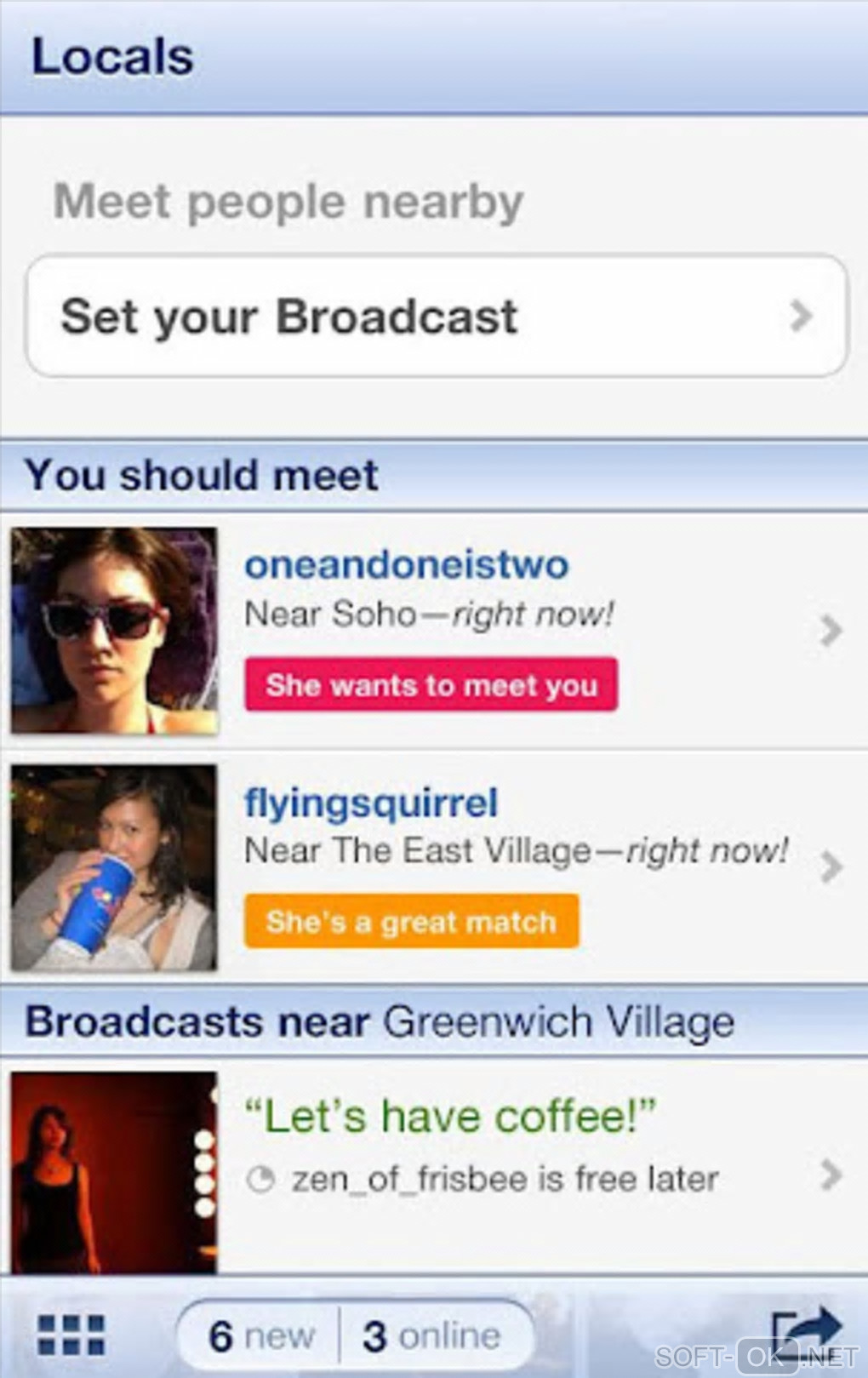View flyingsquirrel's profile photo

click(114, 867)
